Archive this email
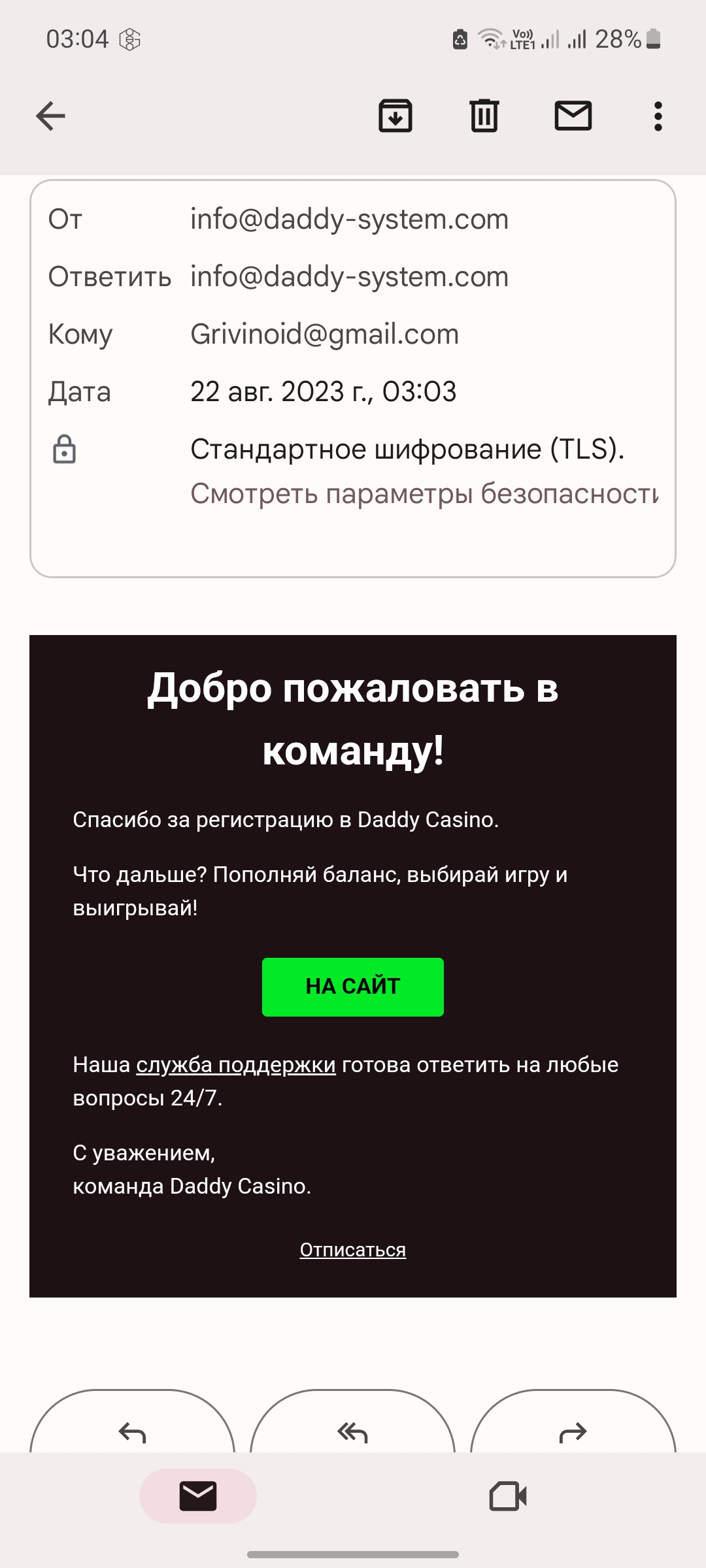Screen dimensions: 706x1568 (x=395, y=116)
